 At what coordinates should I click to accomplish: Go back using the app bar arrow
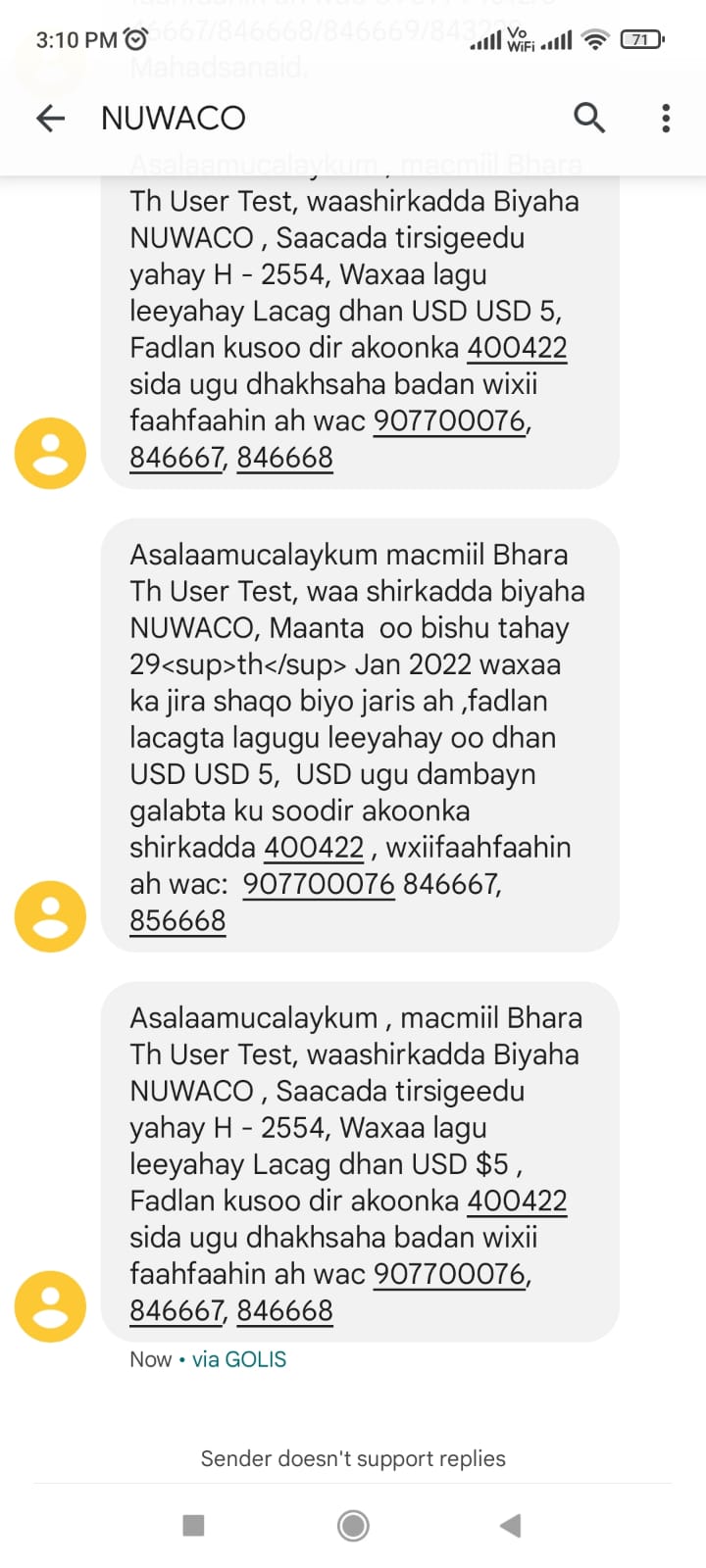point(50,119)
